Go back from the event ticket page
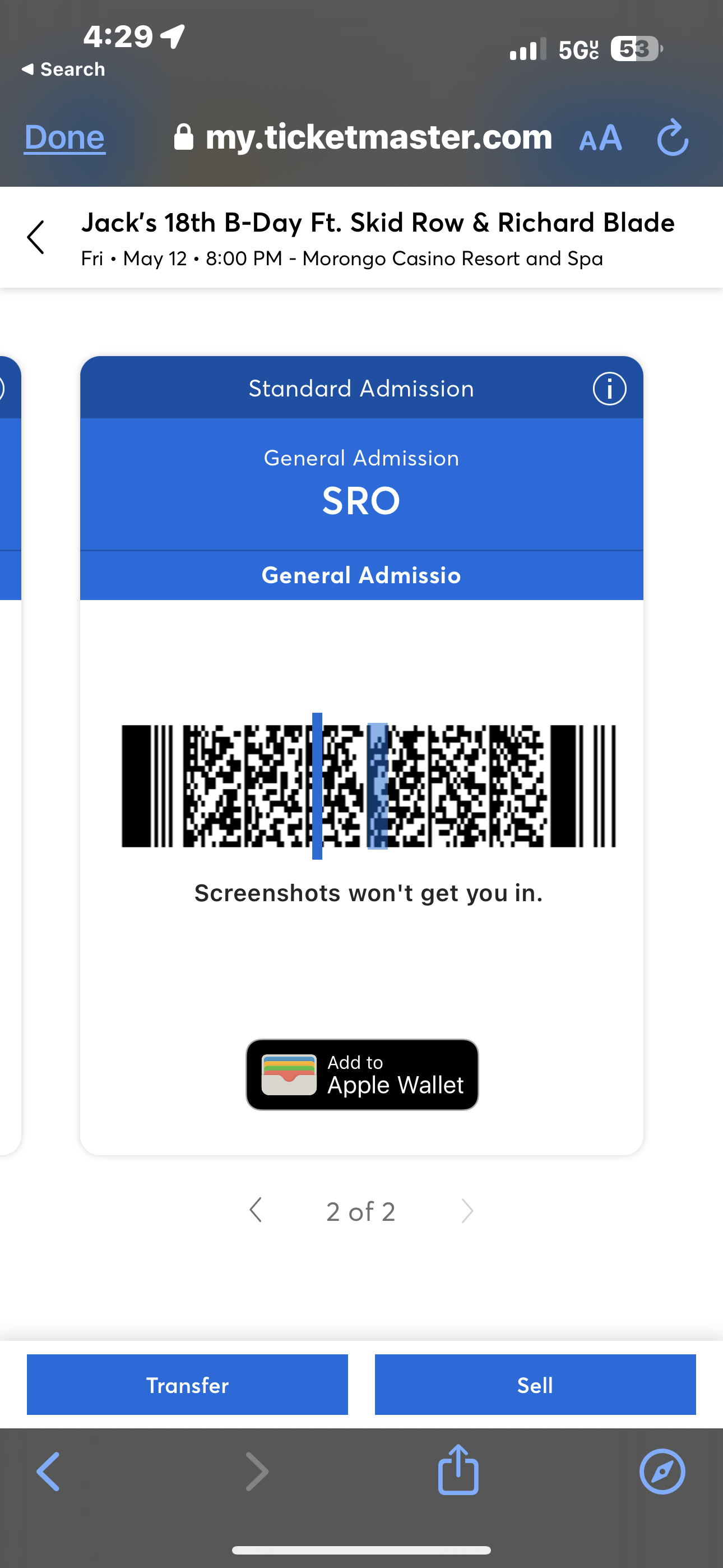723x1568 pixels. pos(36,237)
